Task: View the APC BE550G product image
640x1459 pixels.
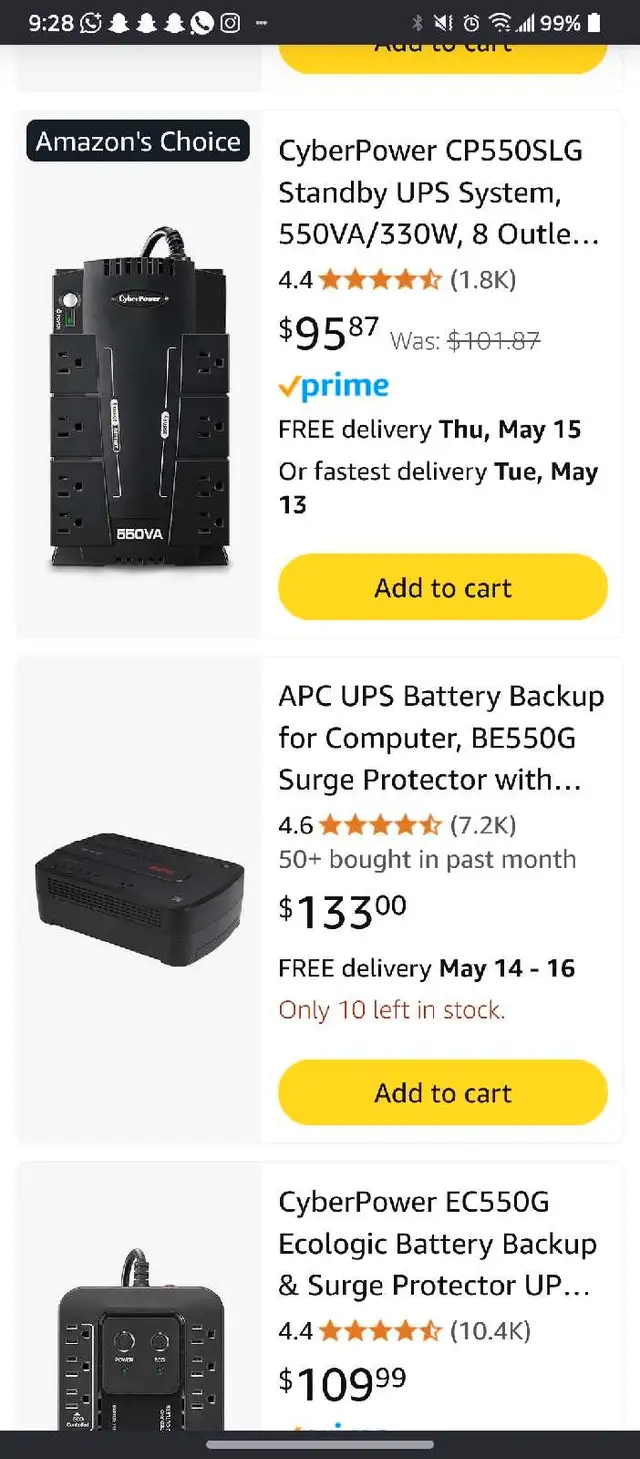Action: [140, 899]
